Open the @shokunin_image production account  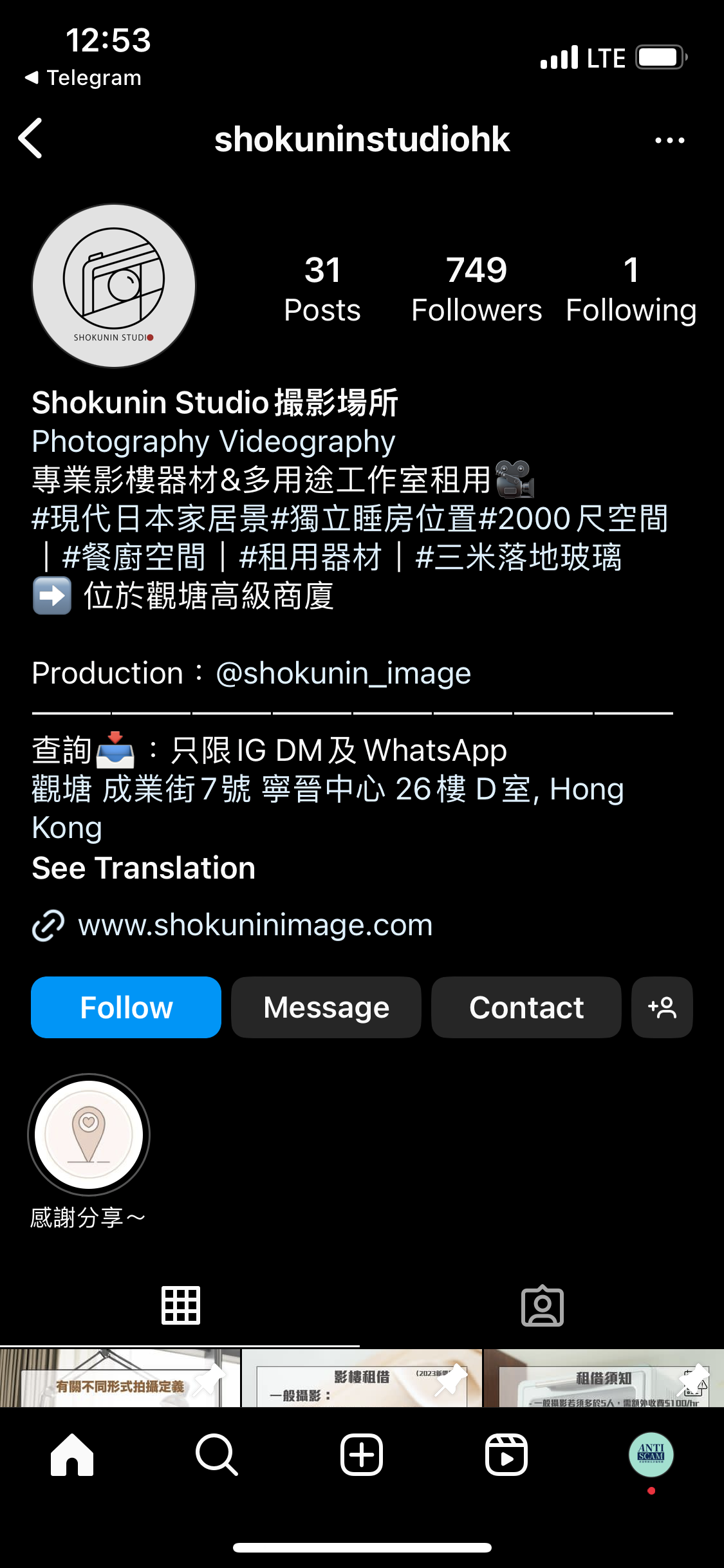pos(343,673)
